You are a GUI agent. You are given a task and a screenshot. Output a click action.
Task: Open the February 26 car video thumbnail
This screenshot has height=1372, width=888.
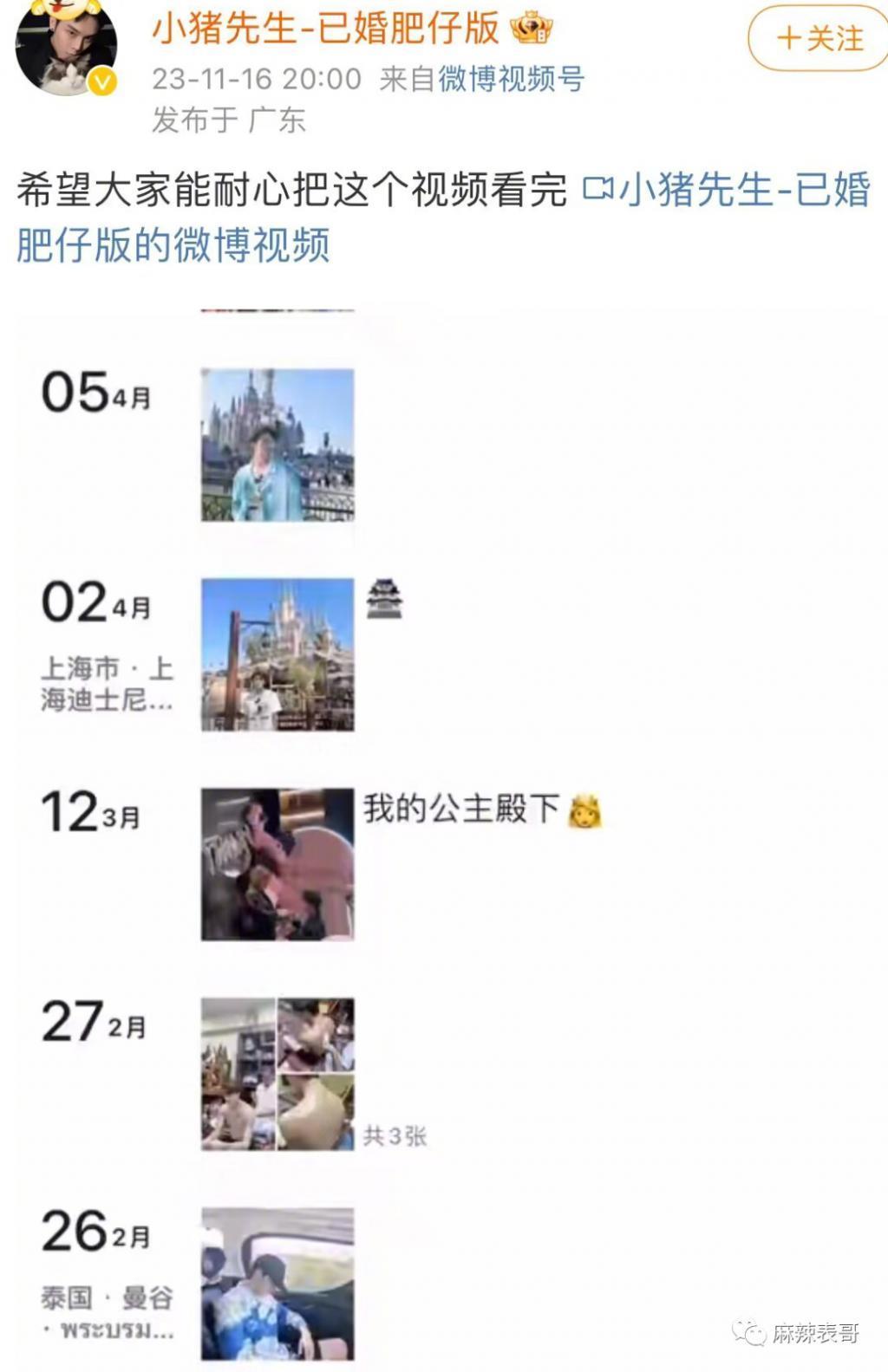278,1283
